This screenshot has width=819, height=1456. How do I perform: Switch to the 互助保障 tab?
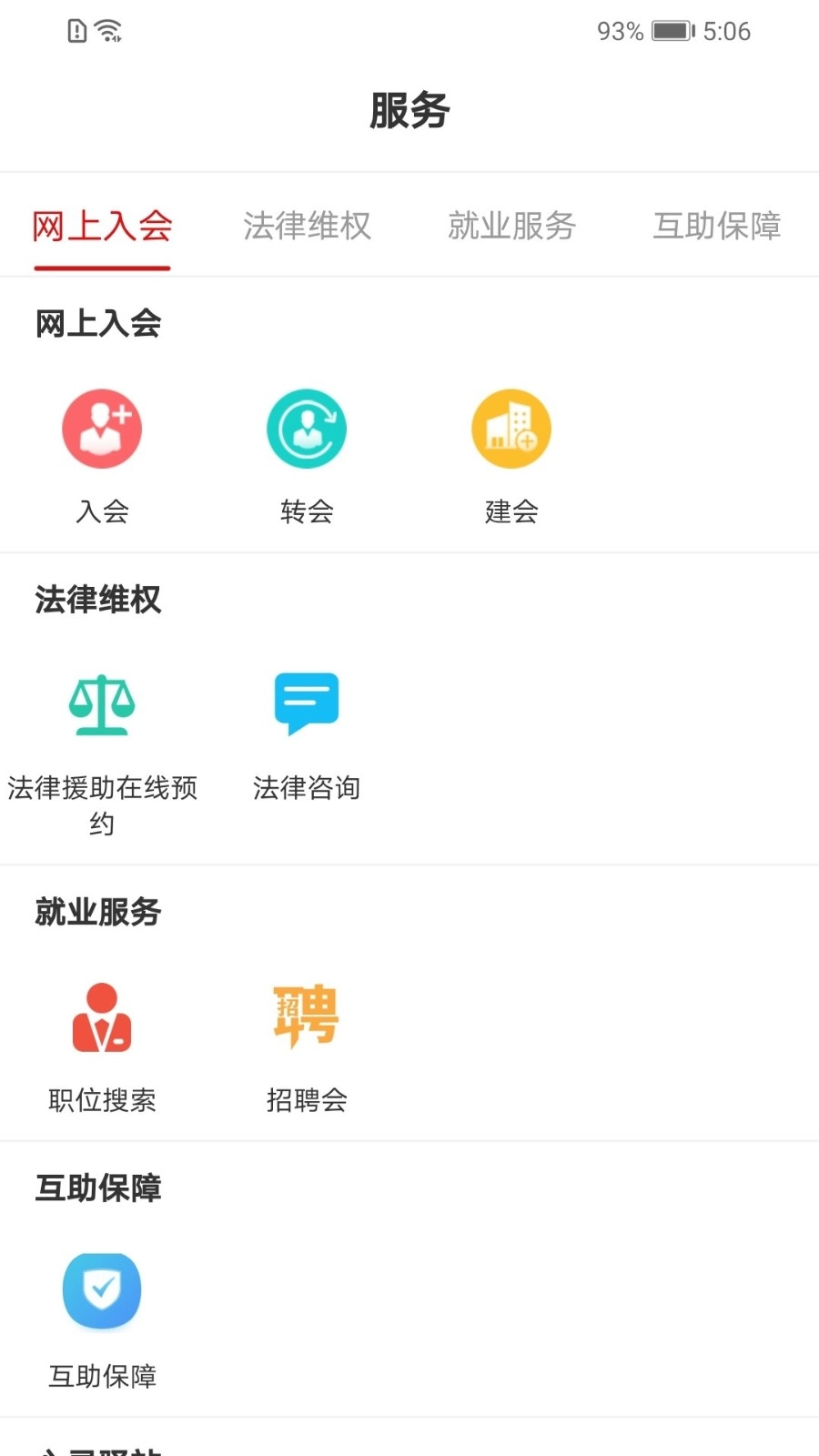[716, 226]
